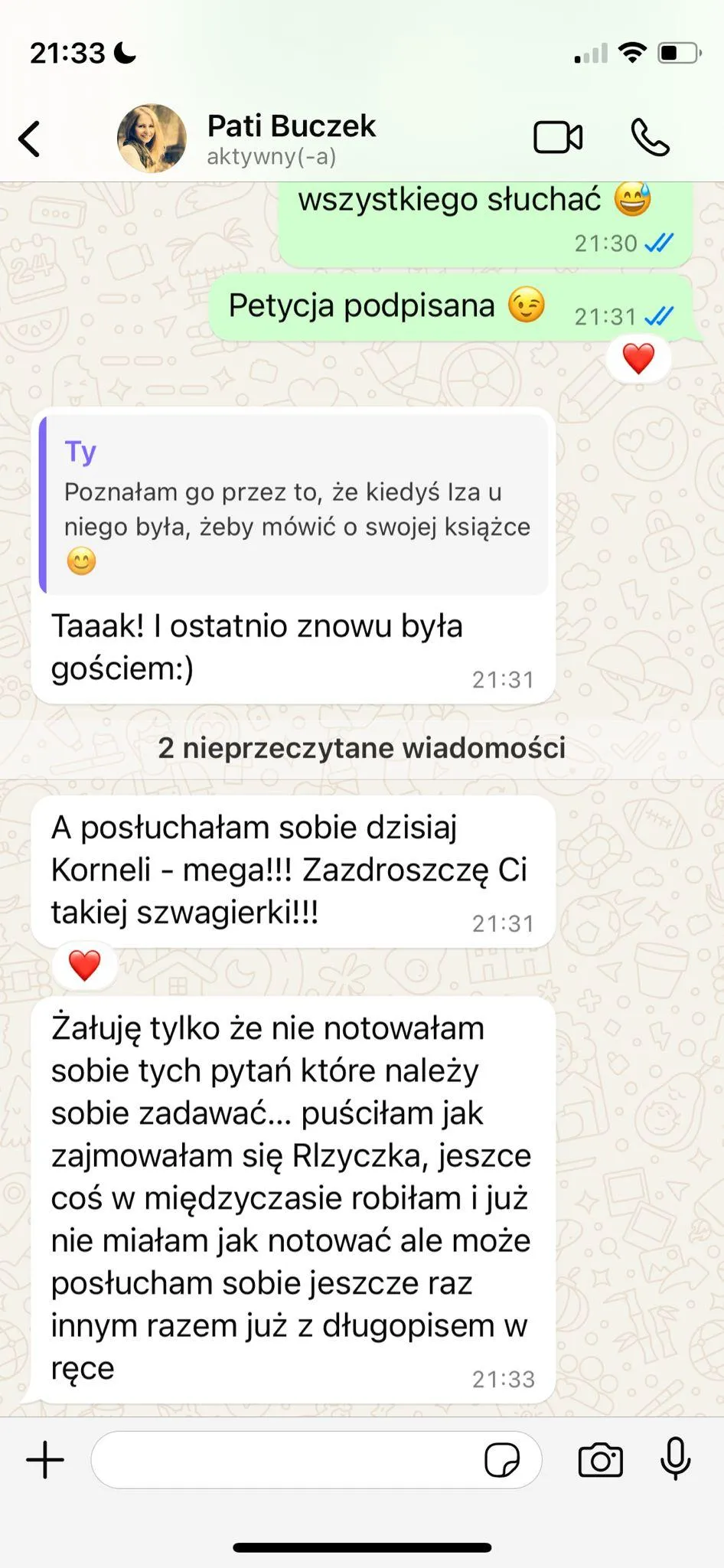
Task: Open the camera to send a photo
Action: click(x=601, y=1459)
